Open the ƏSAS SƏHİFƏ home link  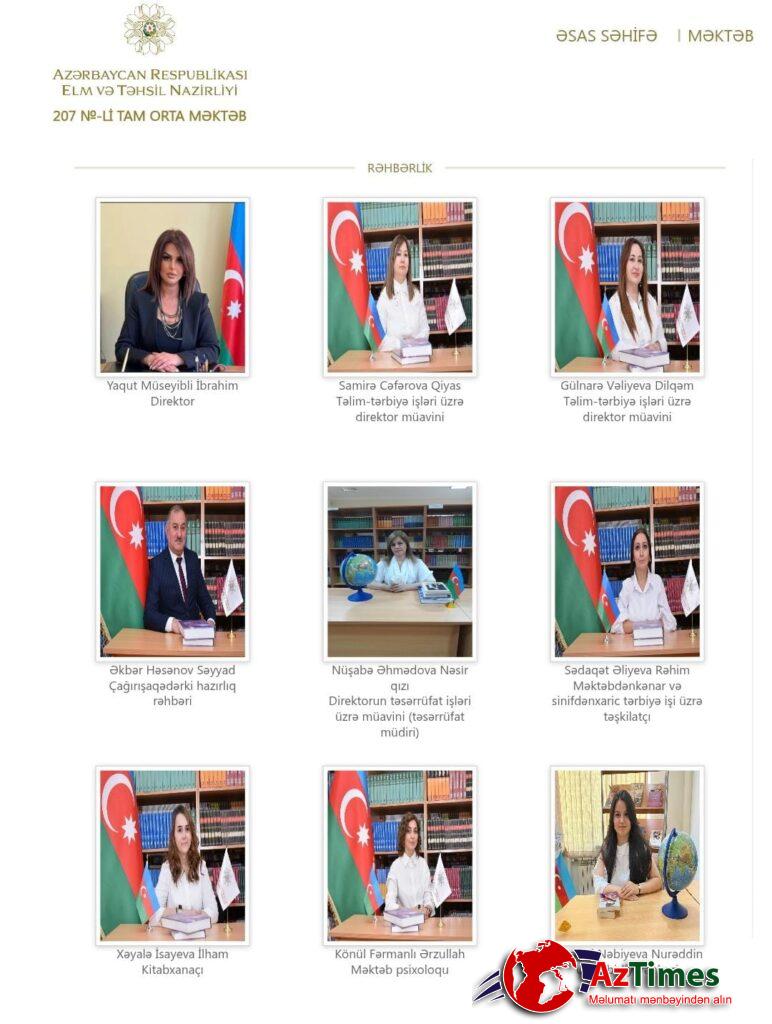point(606,36)
